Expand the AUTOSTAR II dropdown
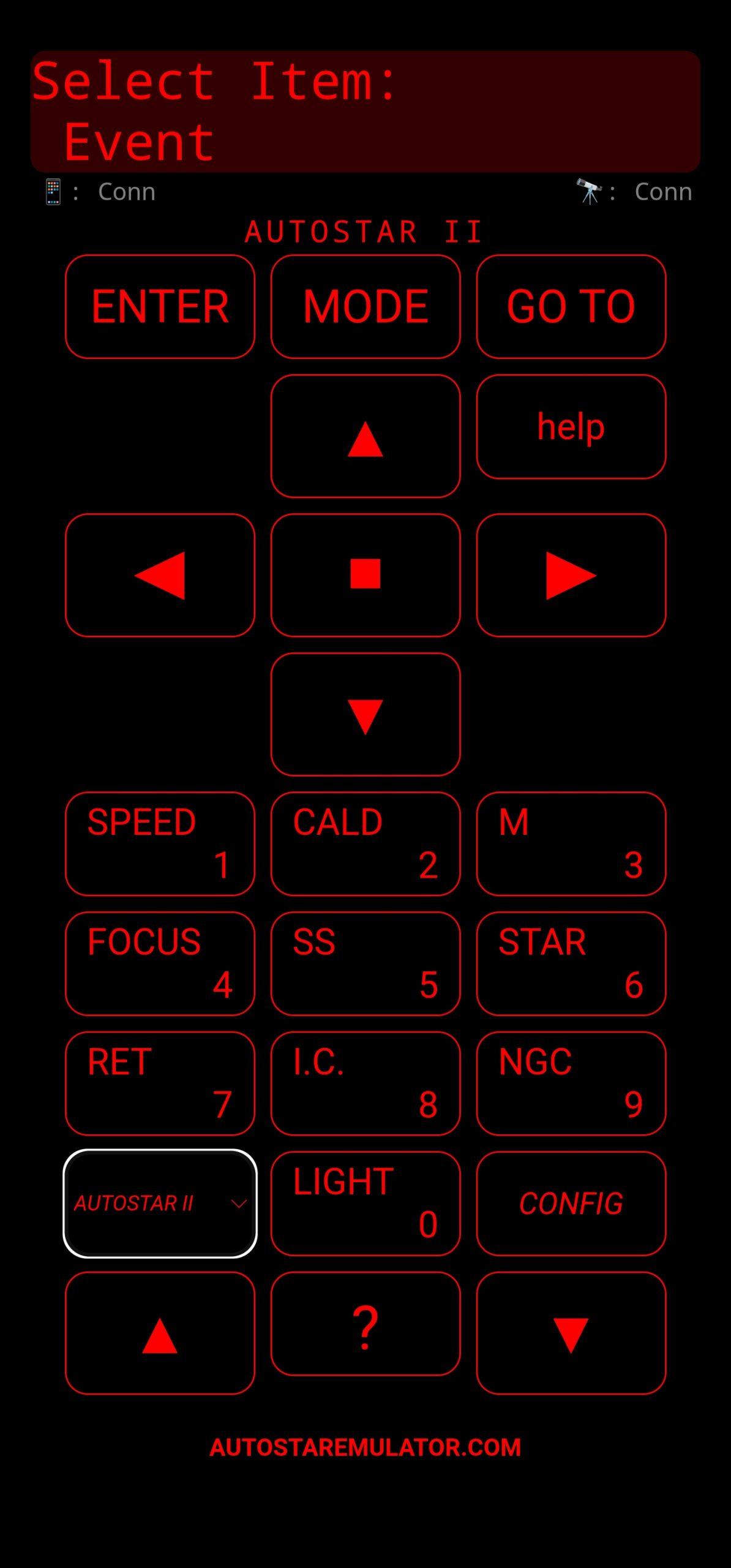Image resolution: width=731 pixels, height=1568 pixels. pyautogui.click(x=160, y=1203)
